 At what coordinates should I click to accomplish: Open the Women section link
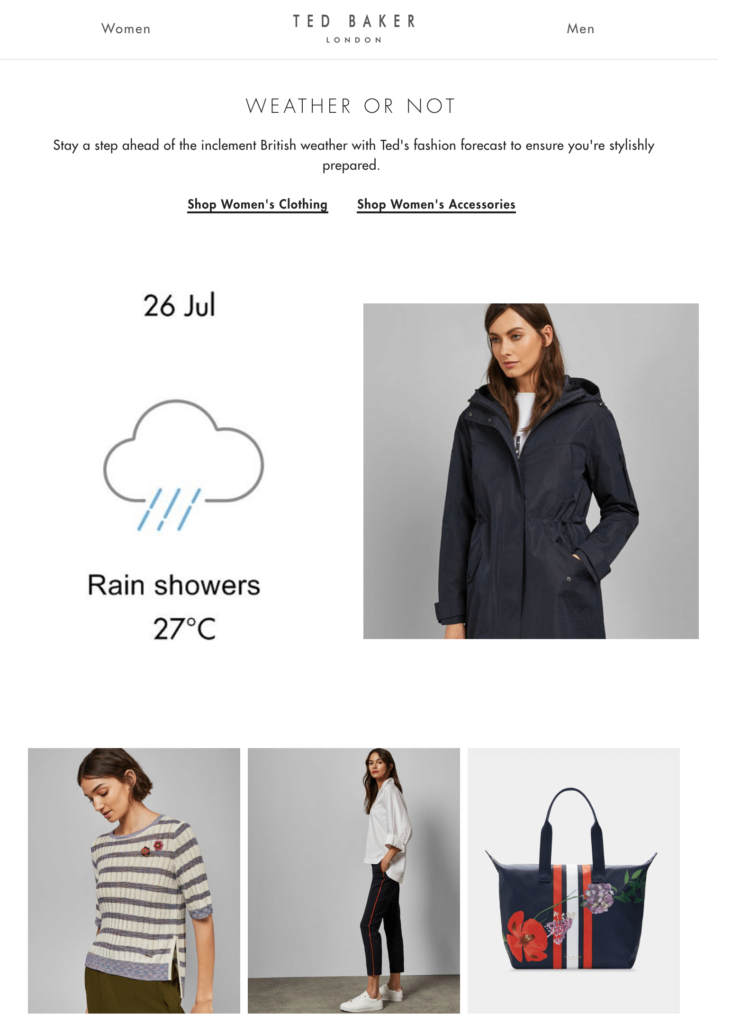tap(126, 29)
